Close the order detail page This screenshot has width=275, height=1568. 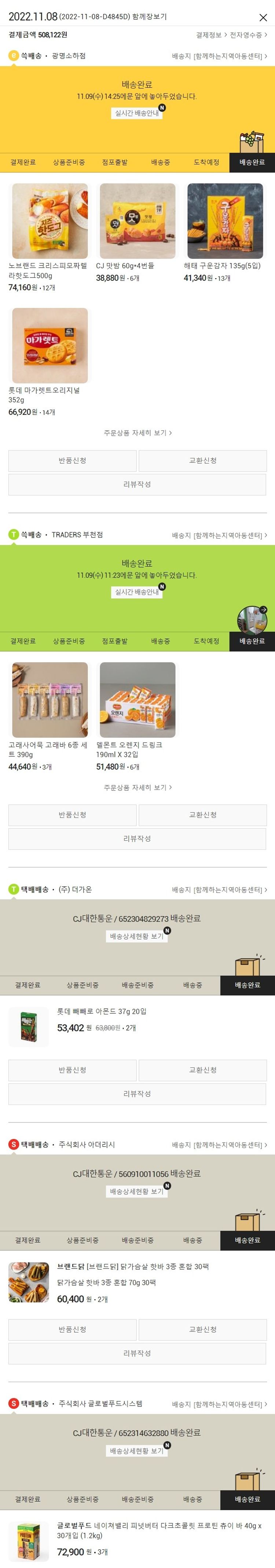click(263, 18)
